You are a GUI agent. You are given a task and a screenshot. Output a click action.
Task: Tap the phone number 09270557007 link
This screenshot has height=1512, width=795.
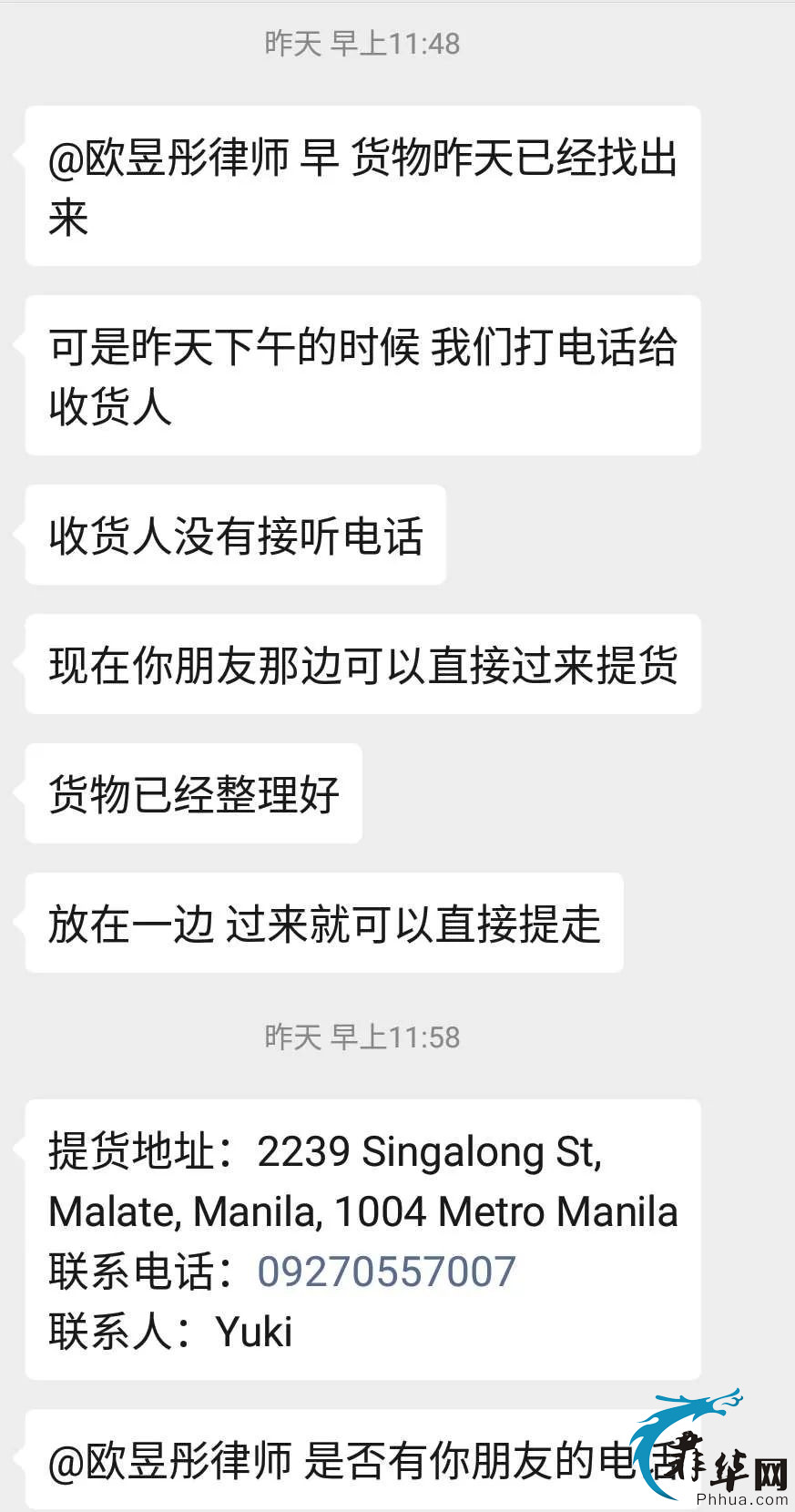[x=386, y=1272]
